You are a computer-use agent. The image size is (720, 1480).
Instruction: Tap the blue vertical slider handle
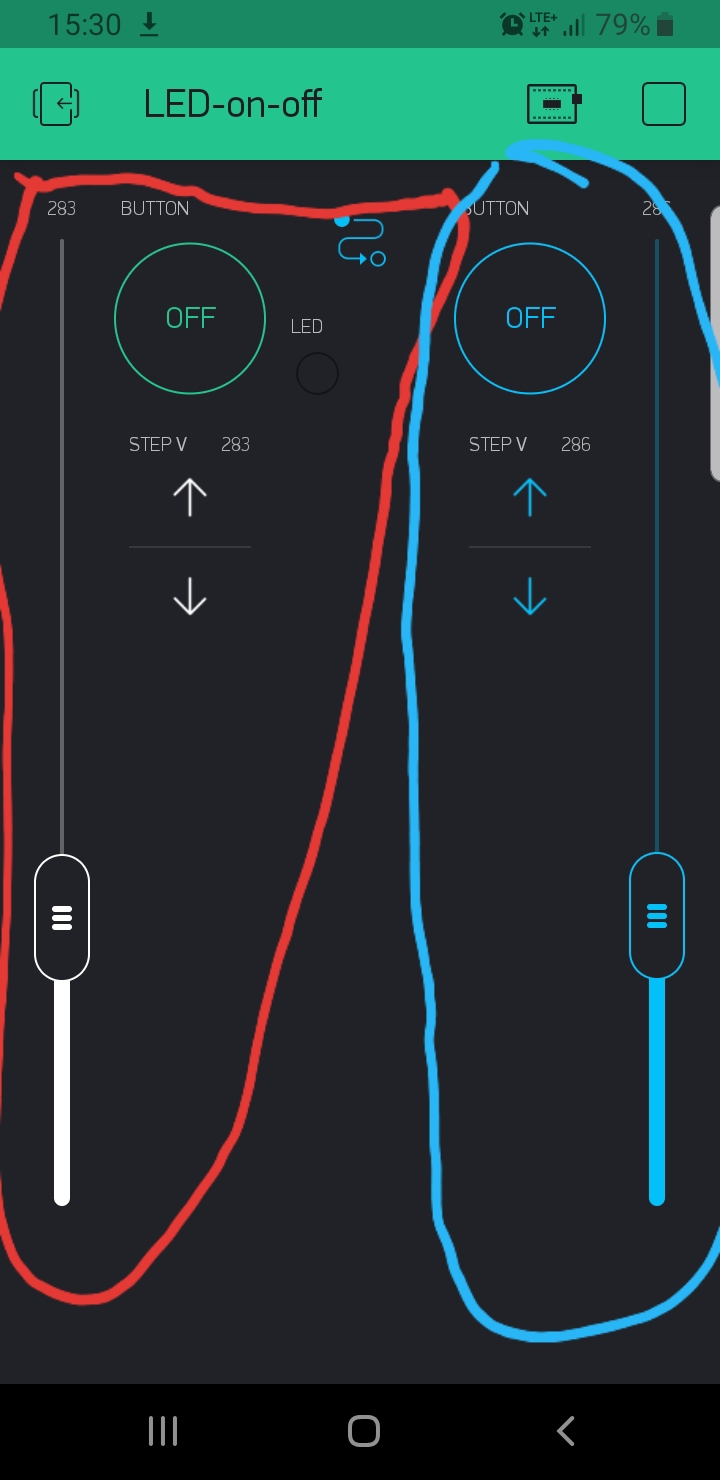pyautogui.click(x=657, y=916)
